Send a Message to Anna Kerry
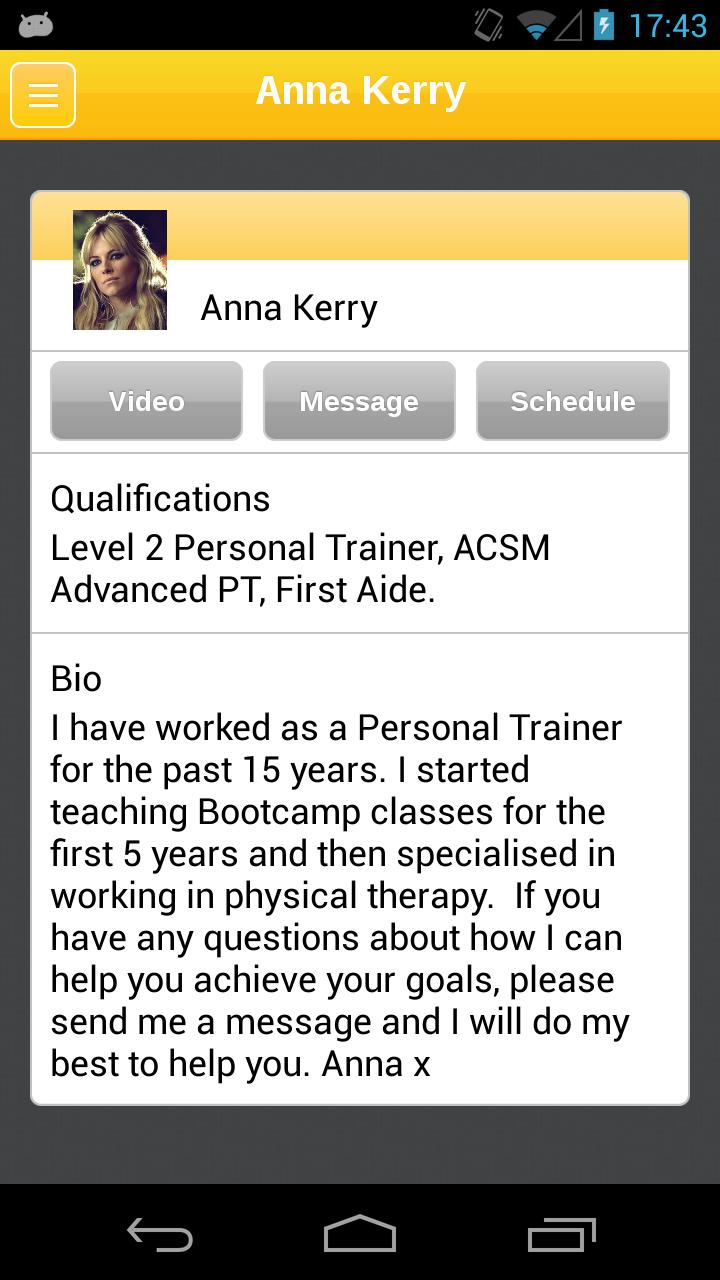This screenshot has height=1280, width=720. [359, 400]
